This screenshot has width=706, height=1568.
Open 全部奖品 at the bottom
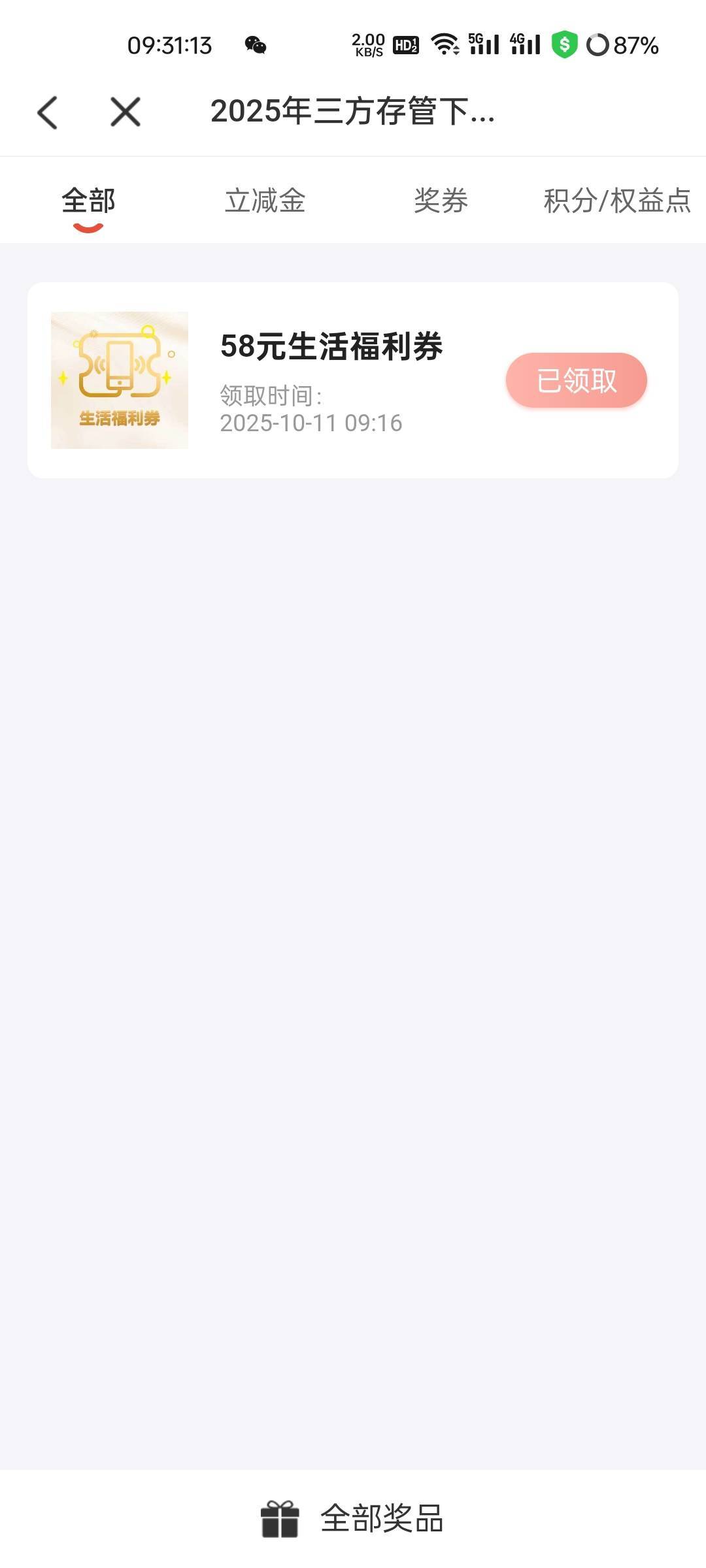coord(353,1518)
